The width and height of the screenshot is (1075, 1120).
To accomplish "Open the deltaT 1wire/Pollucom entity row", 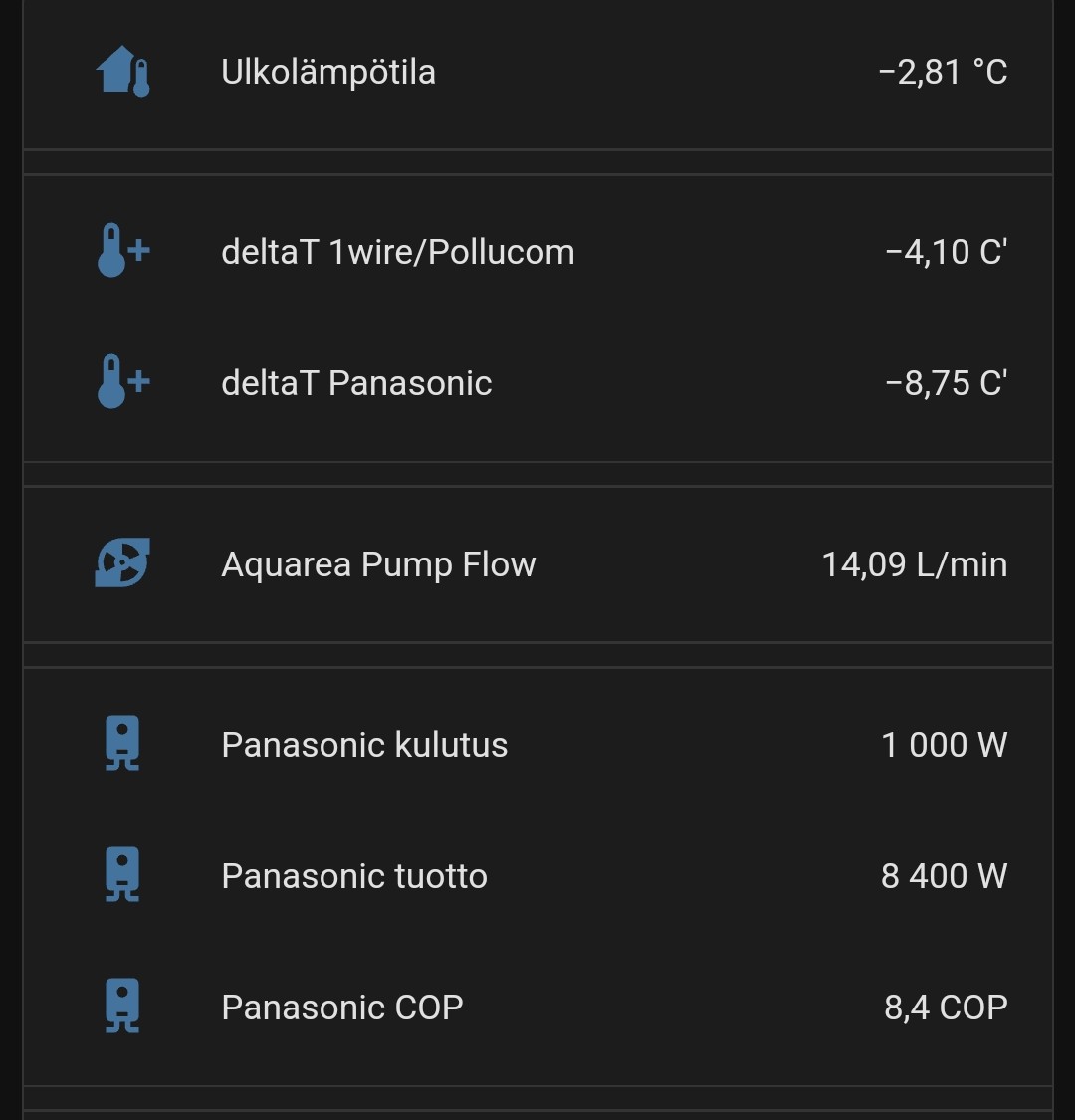I will coord(397,252).
